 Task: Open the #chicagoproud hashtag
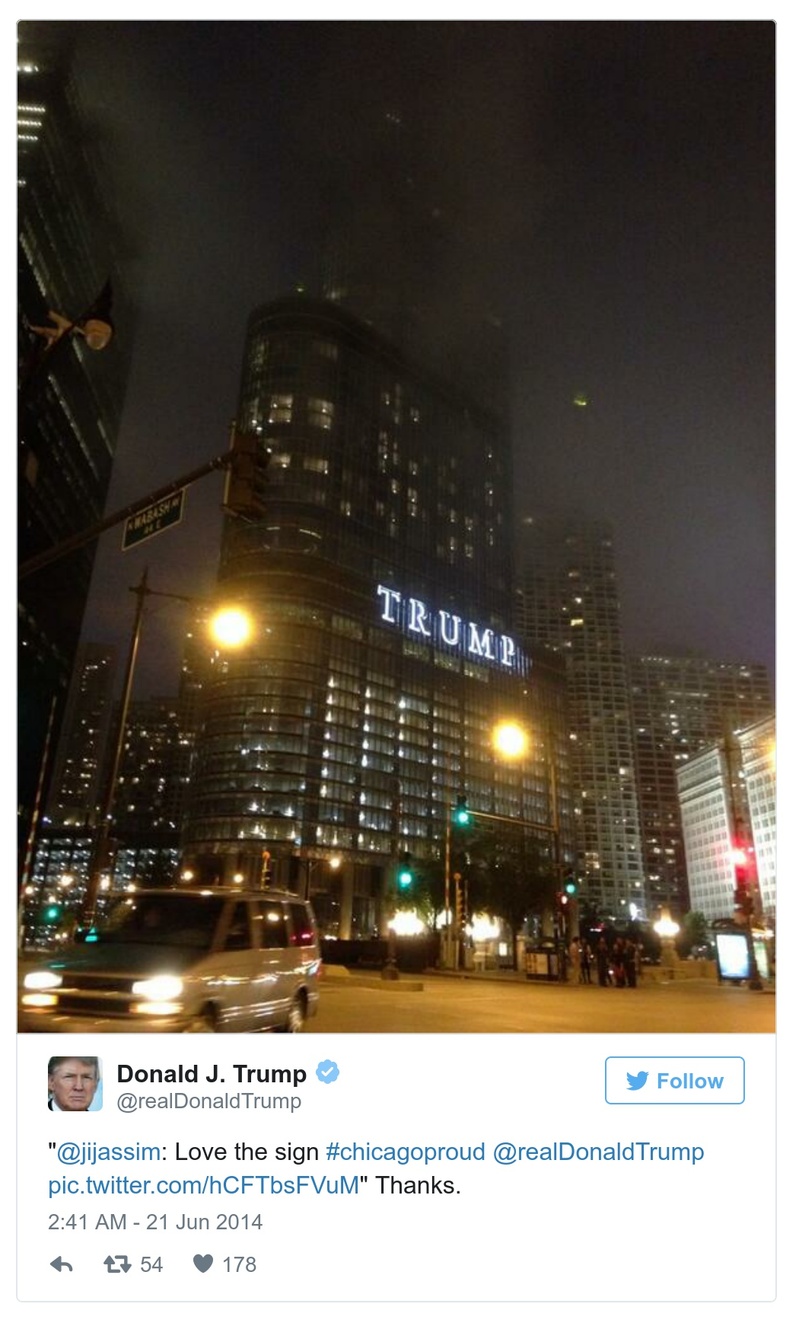point(406,1152)
